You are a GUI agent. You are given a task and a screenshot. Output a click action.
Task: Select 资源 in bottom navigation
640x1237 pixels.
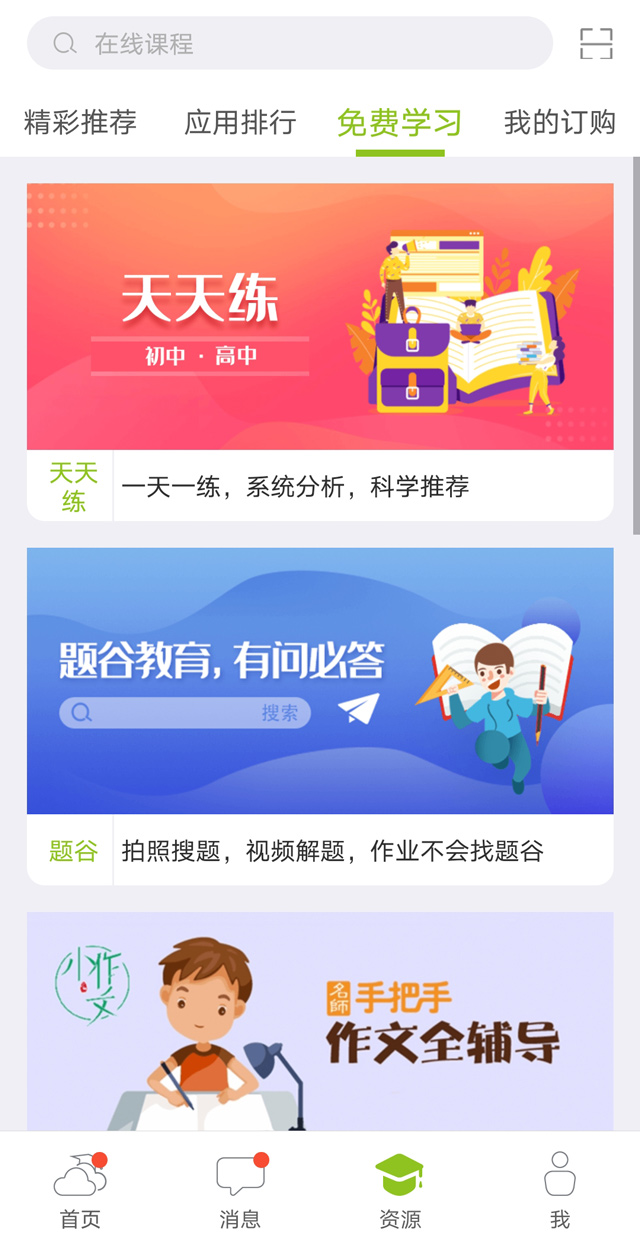(x=400, y=1188)
